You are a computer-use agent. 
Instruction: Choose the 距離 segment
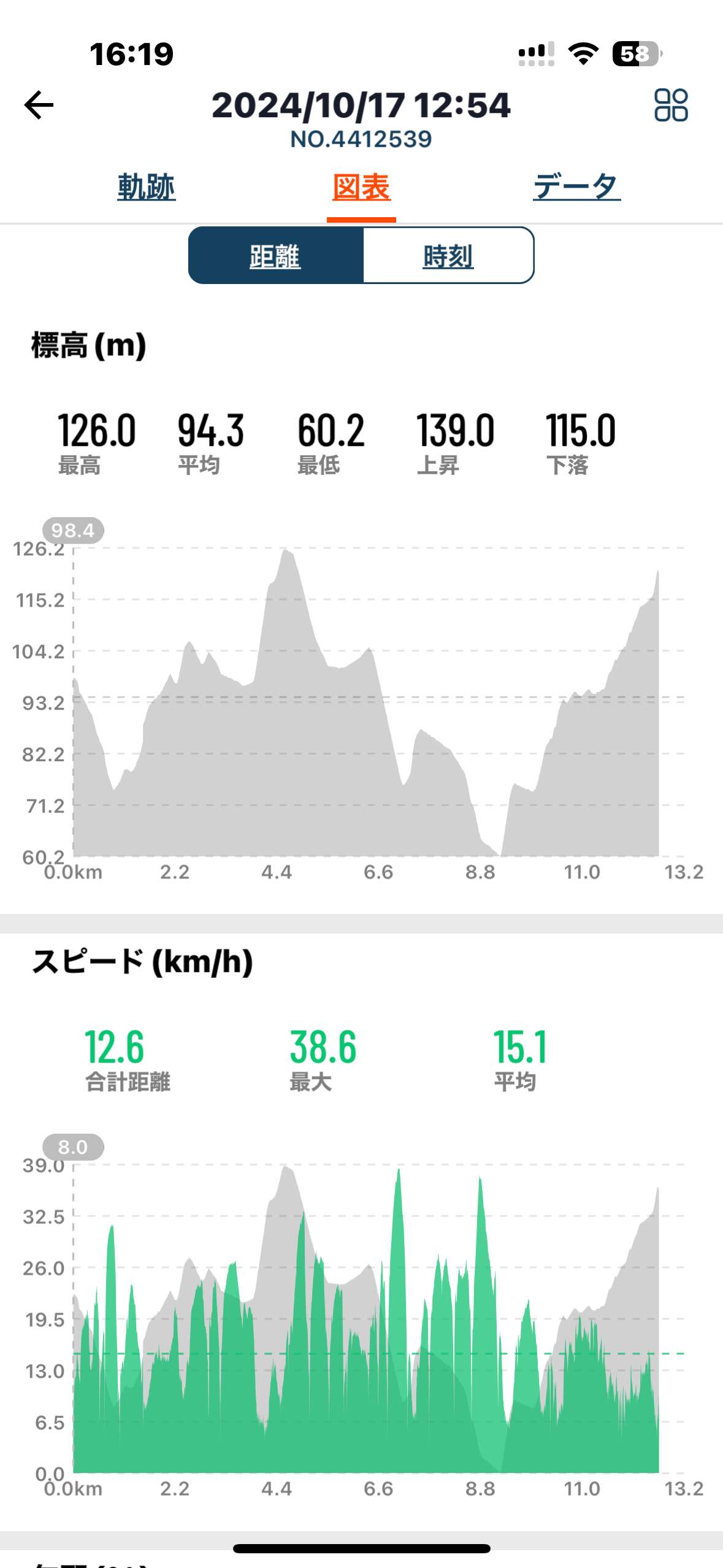(x=276, y=256)
